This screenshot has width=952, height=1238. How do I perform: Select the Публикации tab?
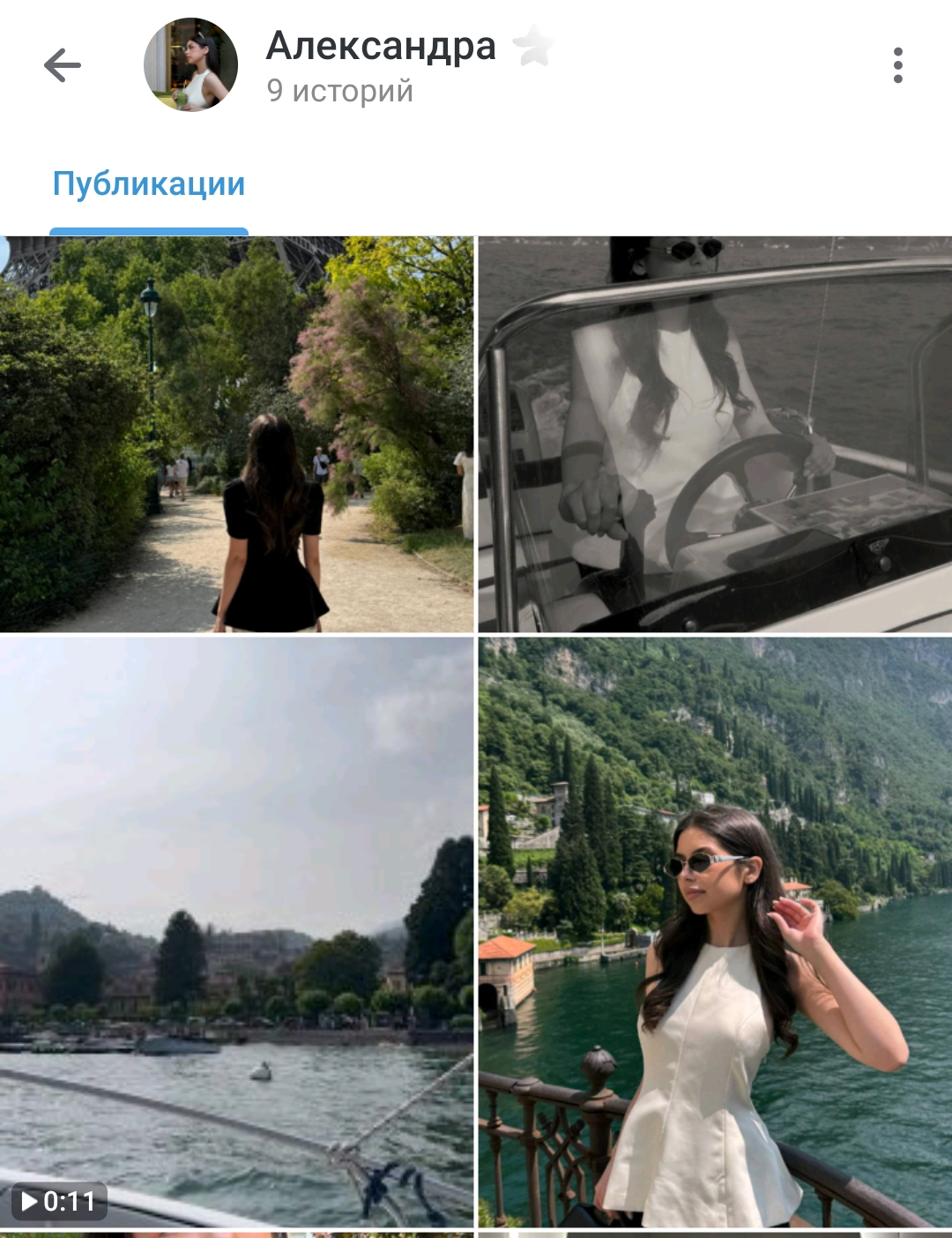pyautogui.click(x=149, y=183)
